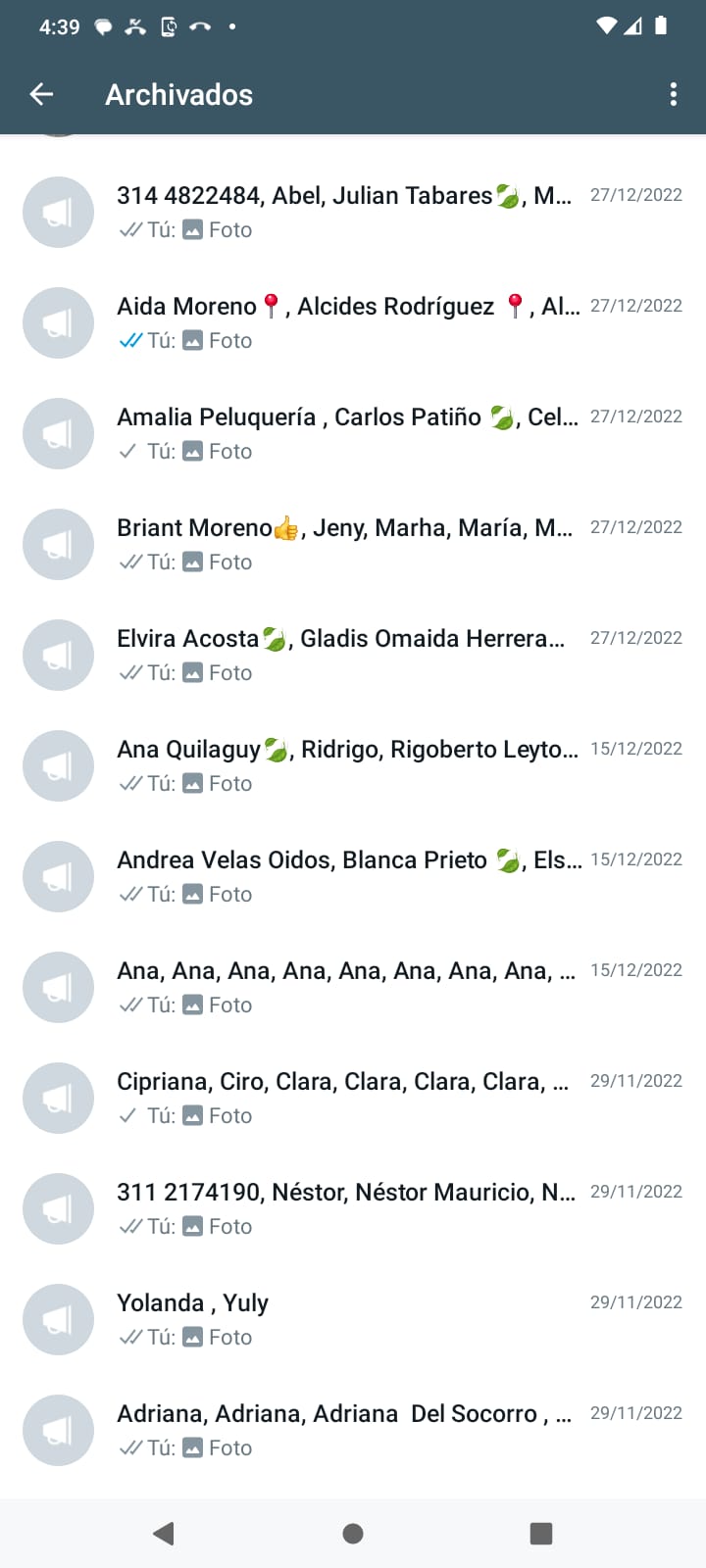Open the Aida Moreno, Alcides Rodríguez broadcast

click(x=343, y=322)
